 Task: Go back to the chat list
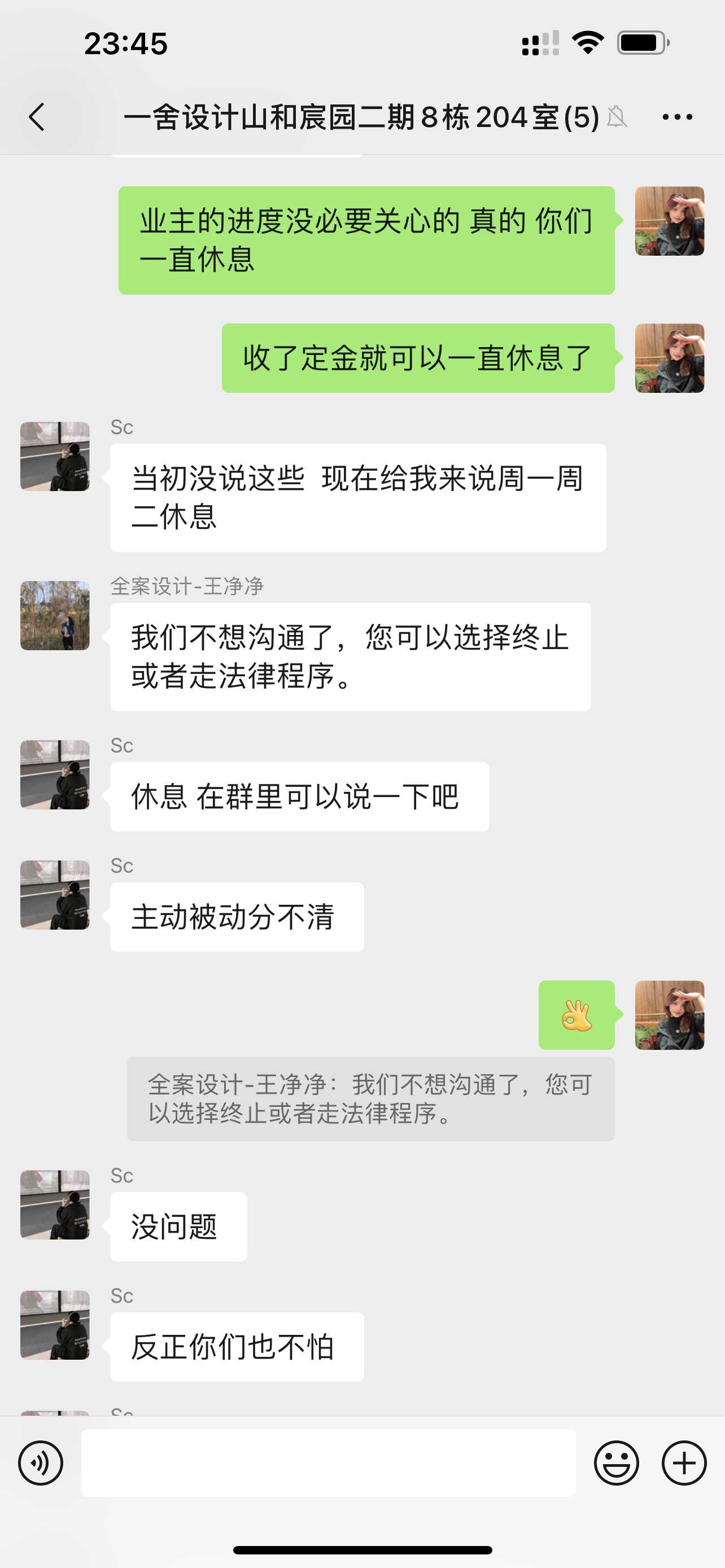click(37, 117)
